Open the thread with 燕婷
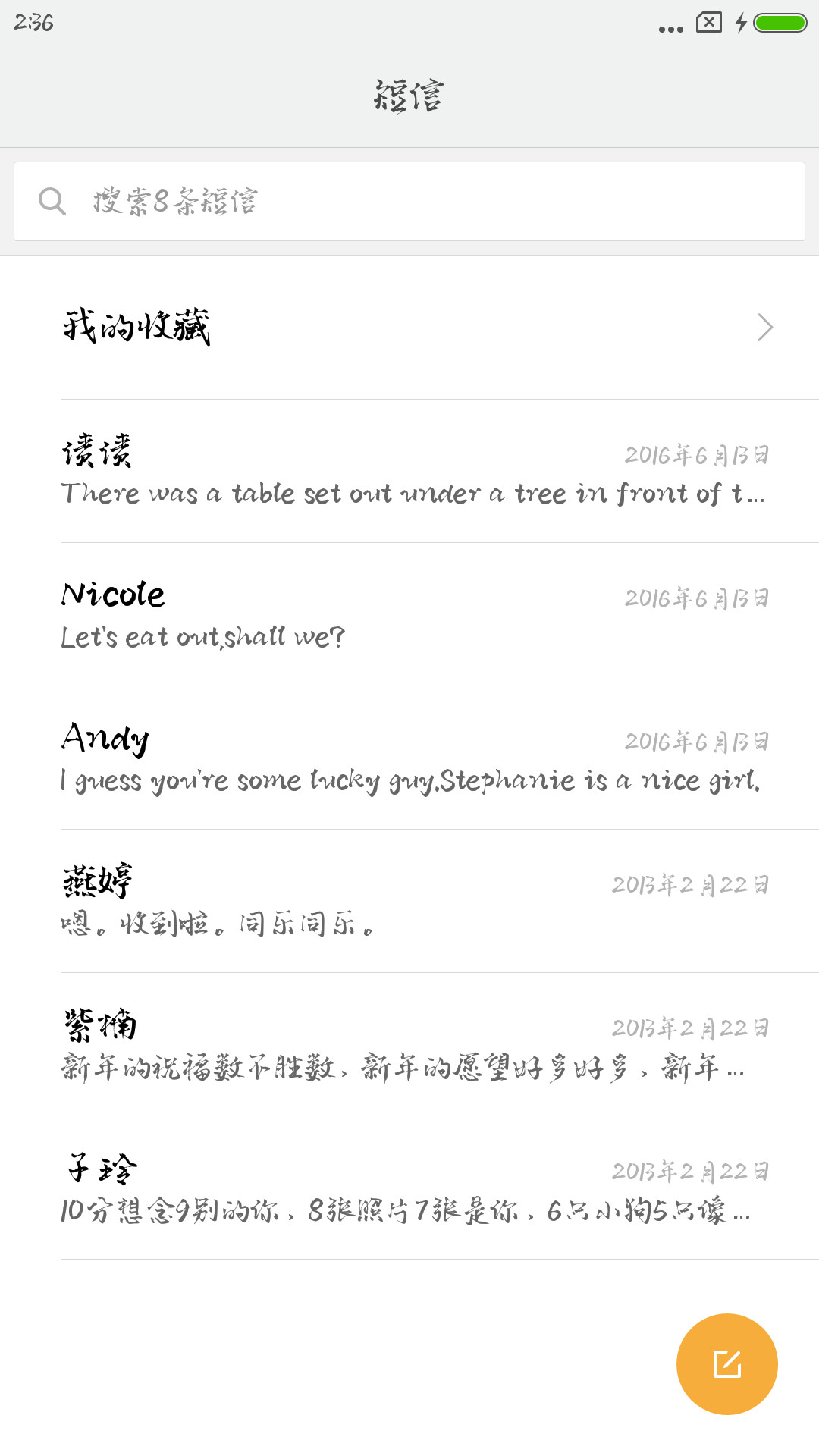 pyautogui.click(x=409, y=901)
